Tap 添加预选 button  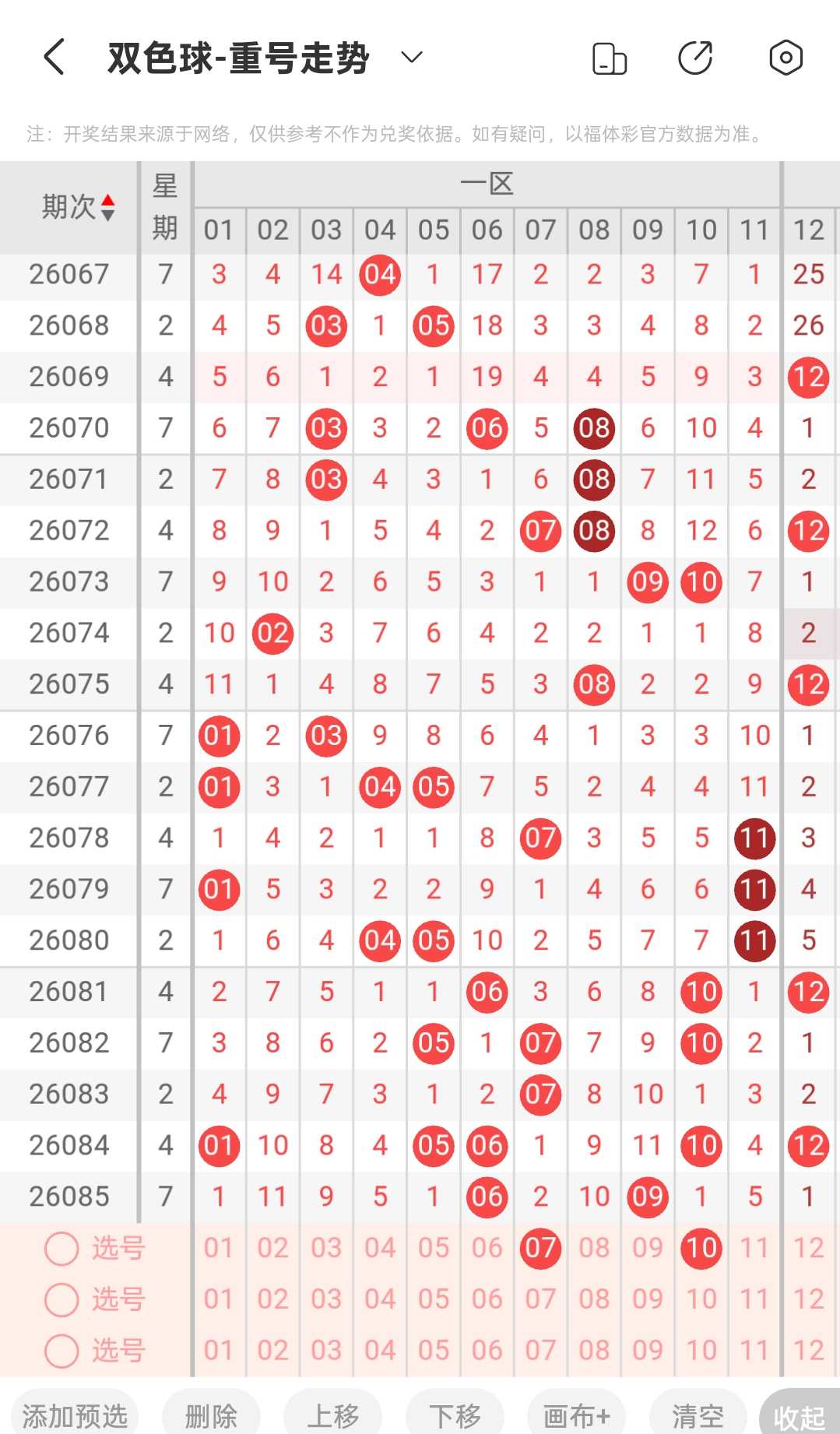click(75, 1415)
